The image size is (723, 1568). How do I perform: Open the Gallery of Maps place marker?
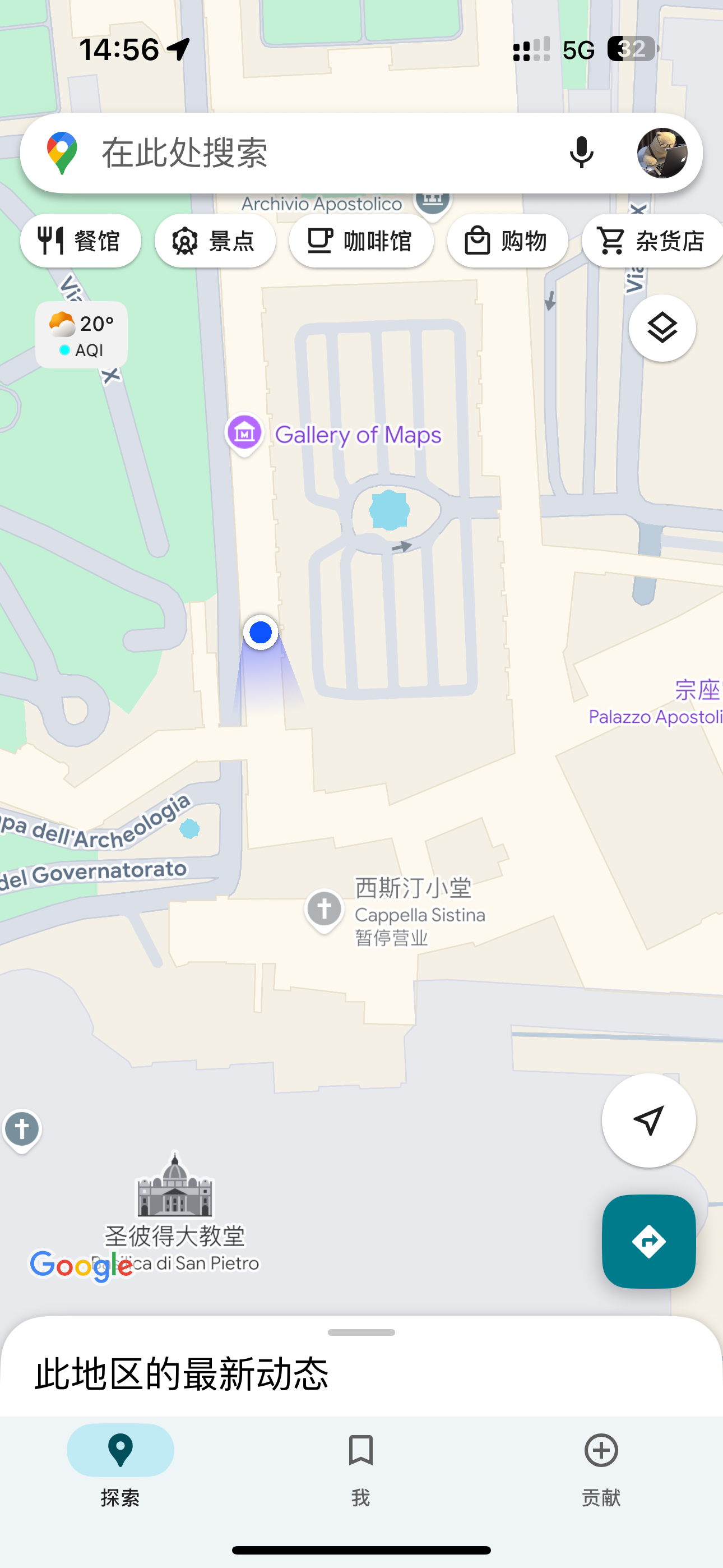[245, 433]
